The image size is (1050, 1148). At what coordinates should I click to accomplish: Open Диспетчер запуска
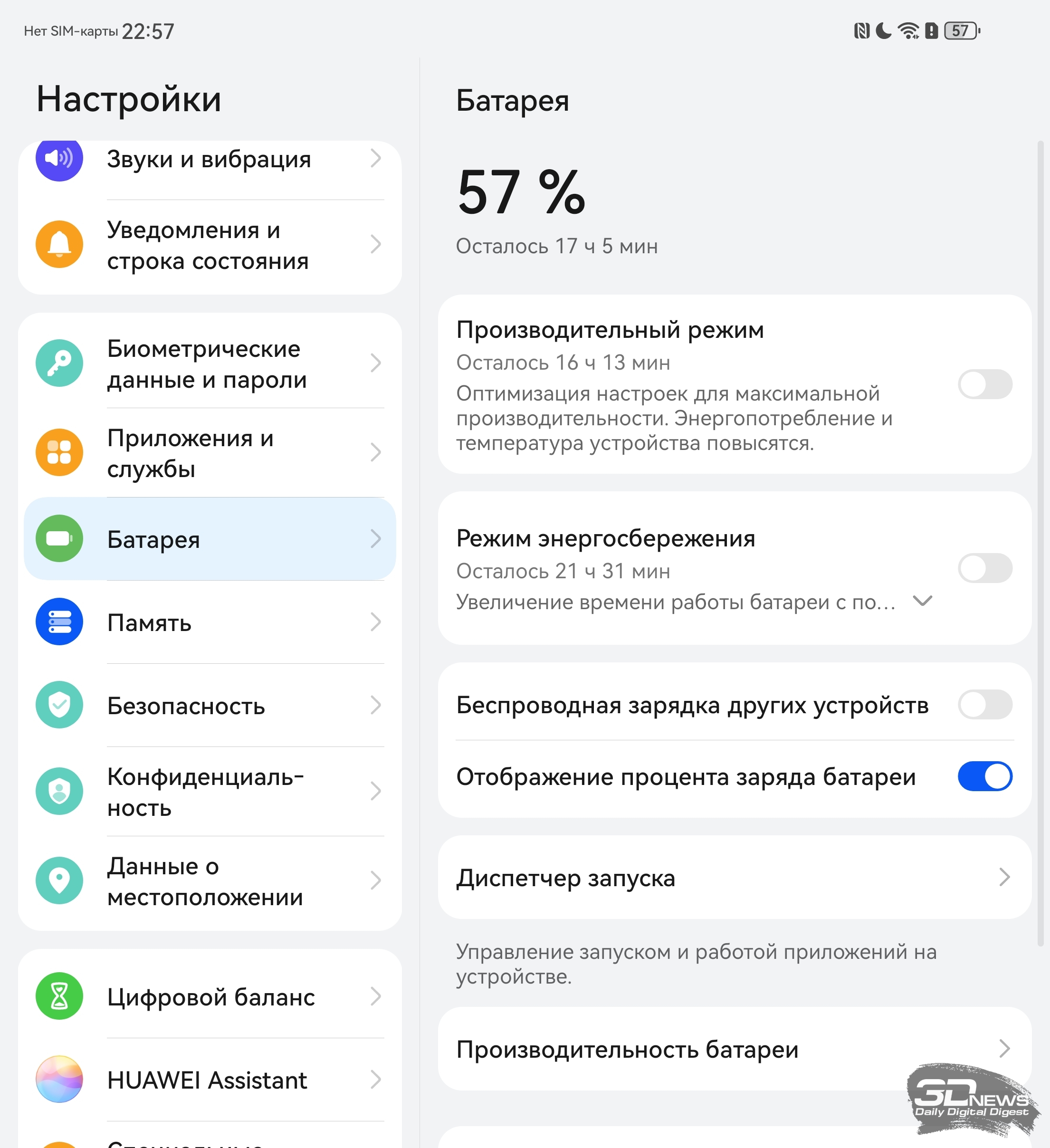(734, 878)
